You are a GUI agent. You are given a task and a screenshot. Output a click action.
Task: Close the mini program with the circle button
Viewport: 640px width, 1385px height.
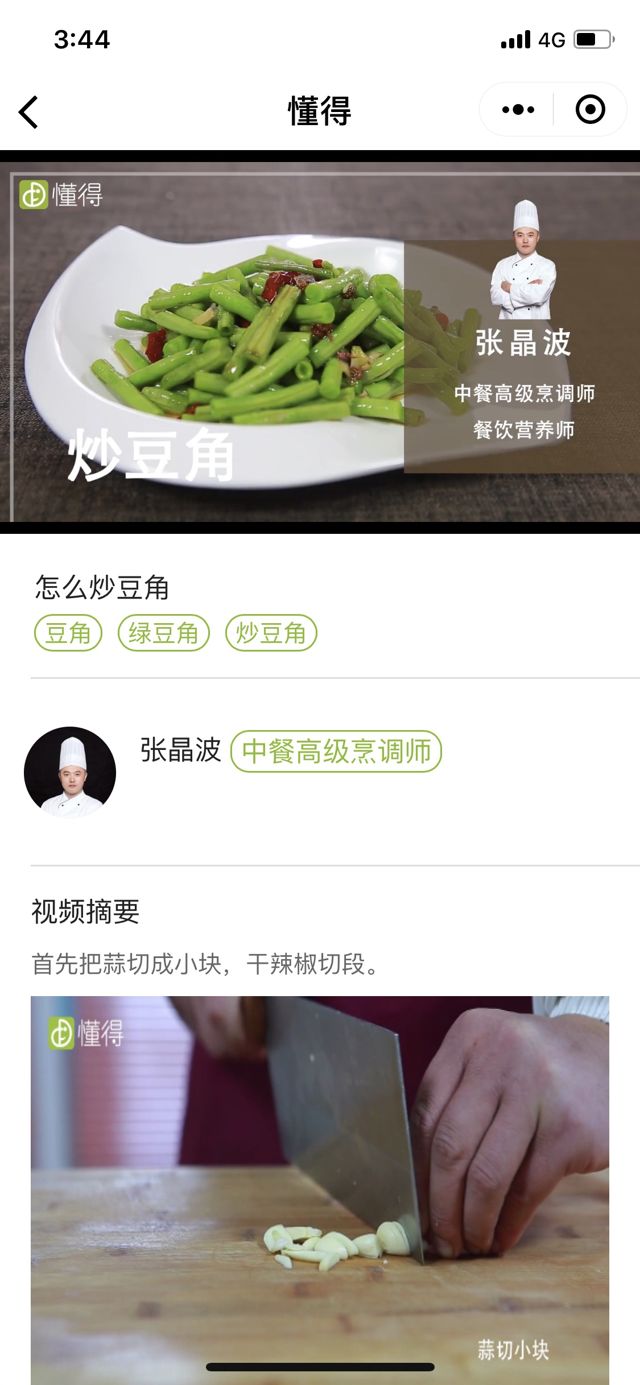[x=590, y=110]
